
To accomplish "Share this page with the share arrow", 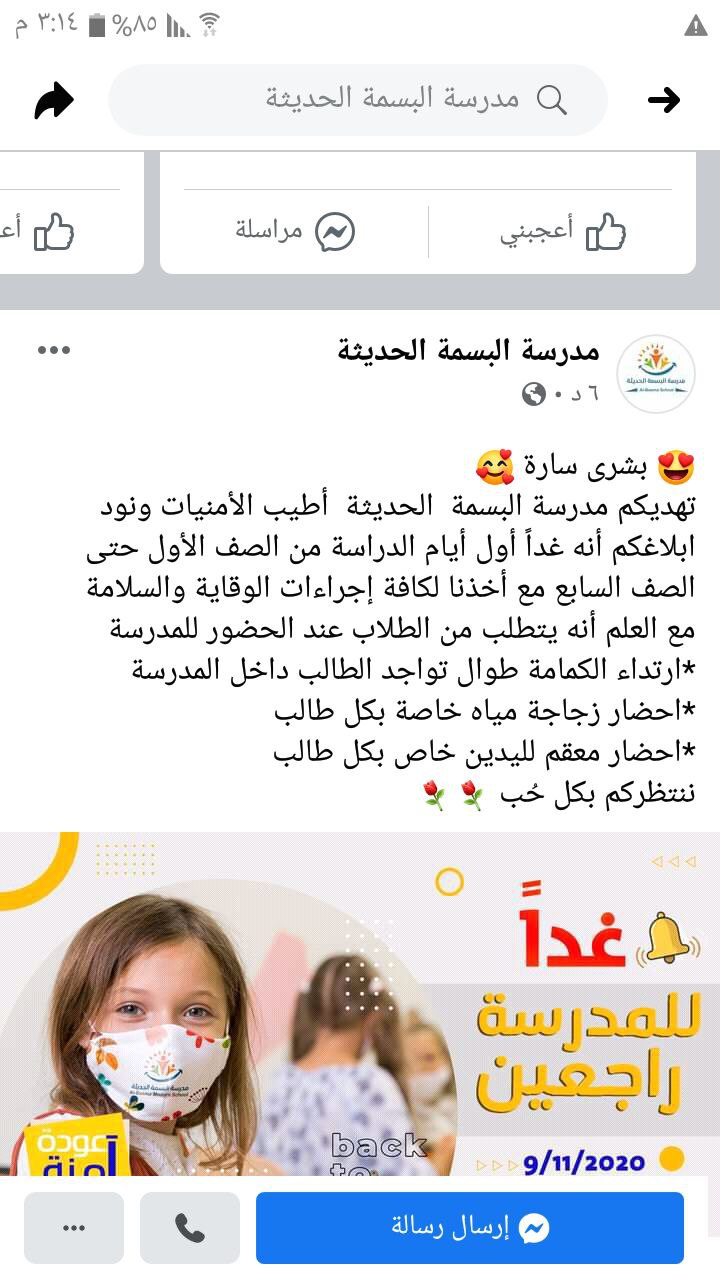I will [x=54, y=100].
